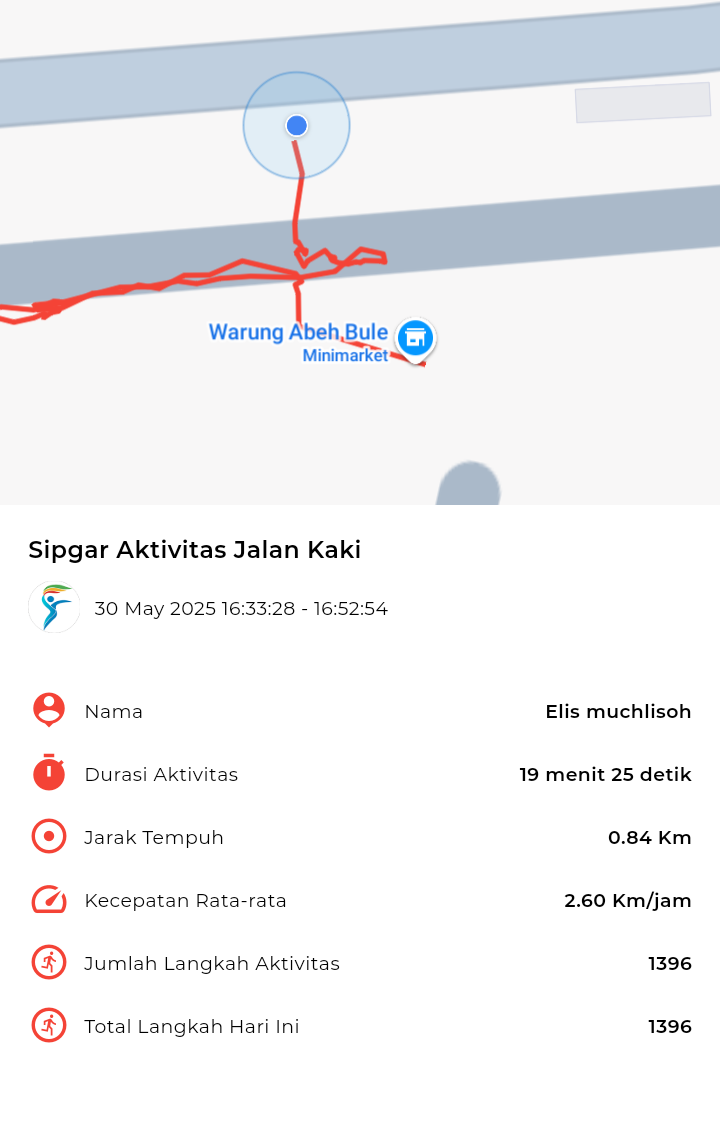Click the name Elis muchlisoh
Image resolution: width=720 pixels, height=1126 pixels.
618,711
